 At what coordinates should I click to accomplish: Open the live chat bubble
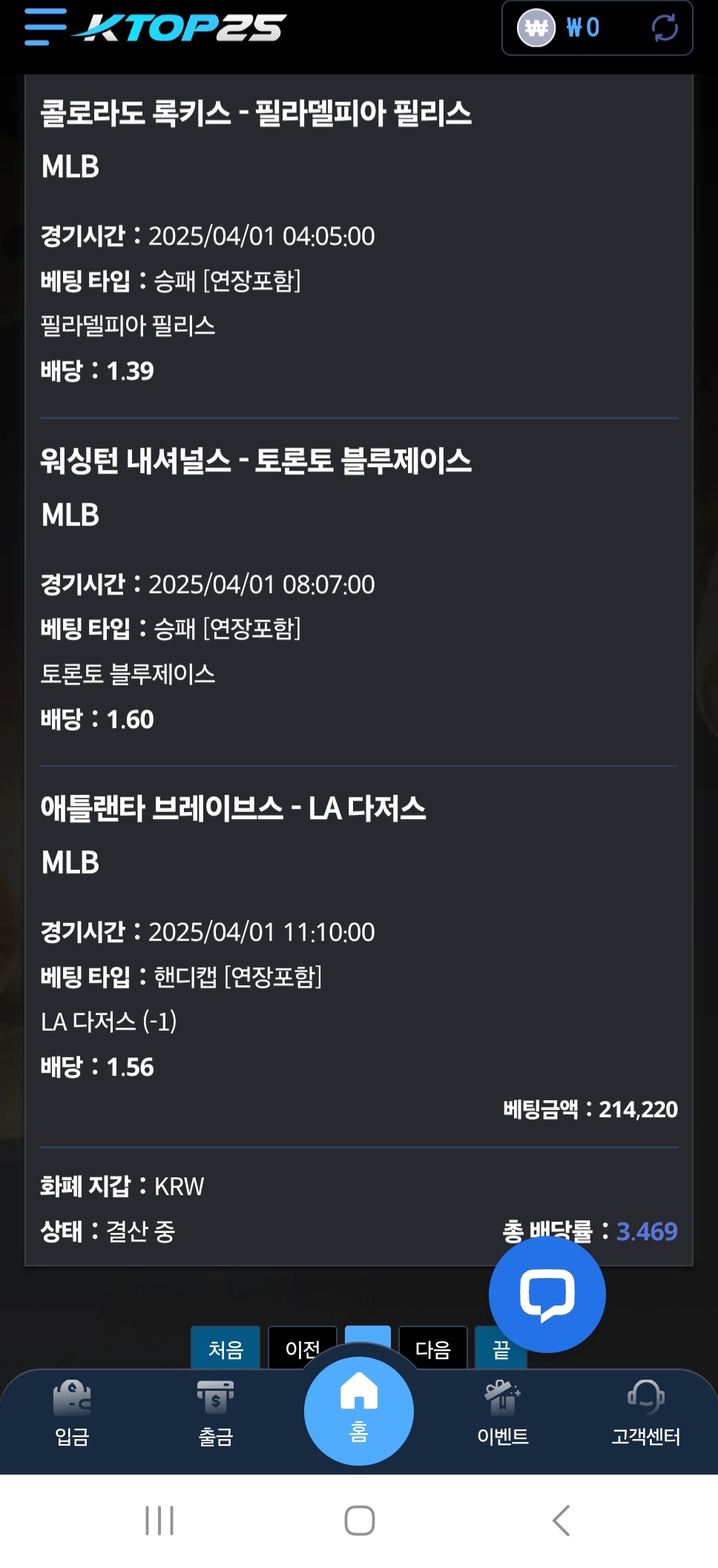(547, 1294)
